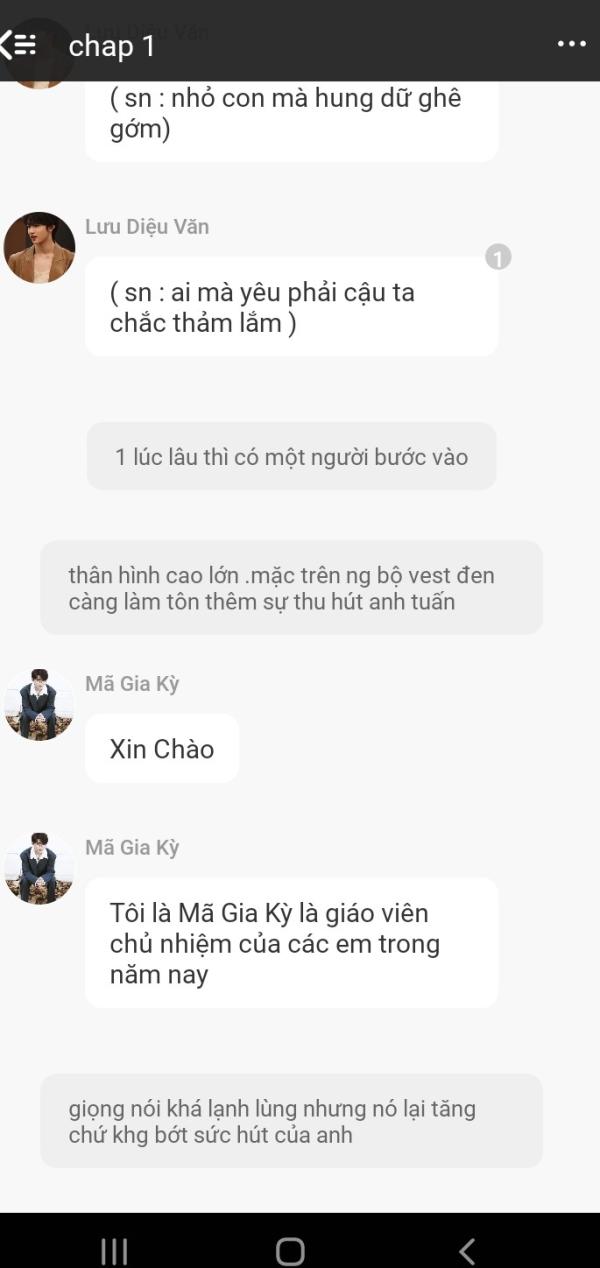The height and width of the screenshot is (1268, 600).
Task: Go back with the system back button
Action: point(466,1250)
